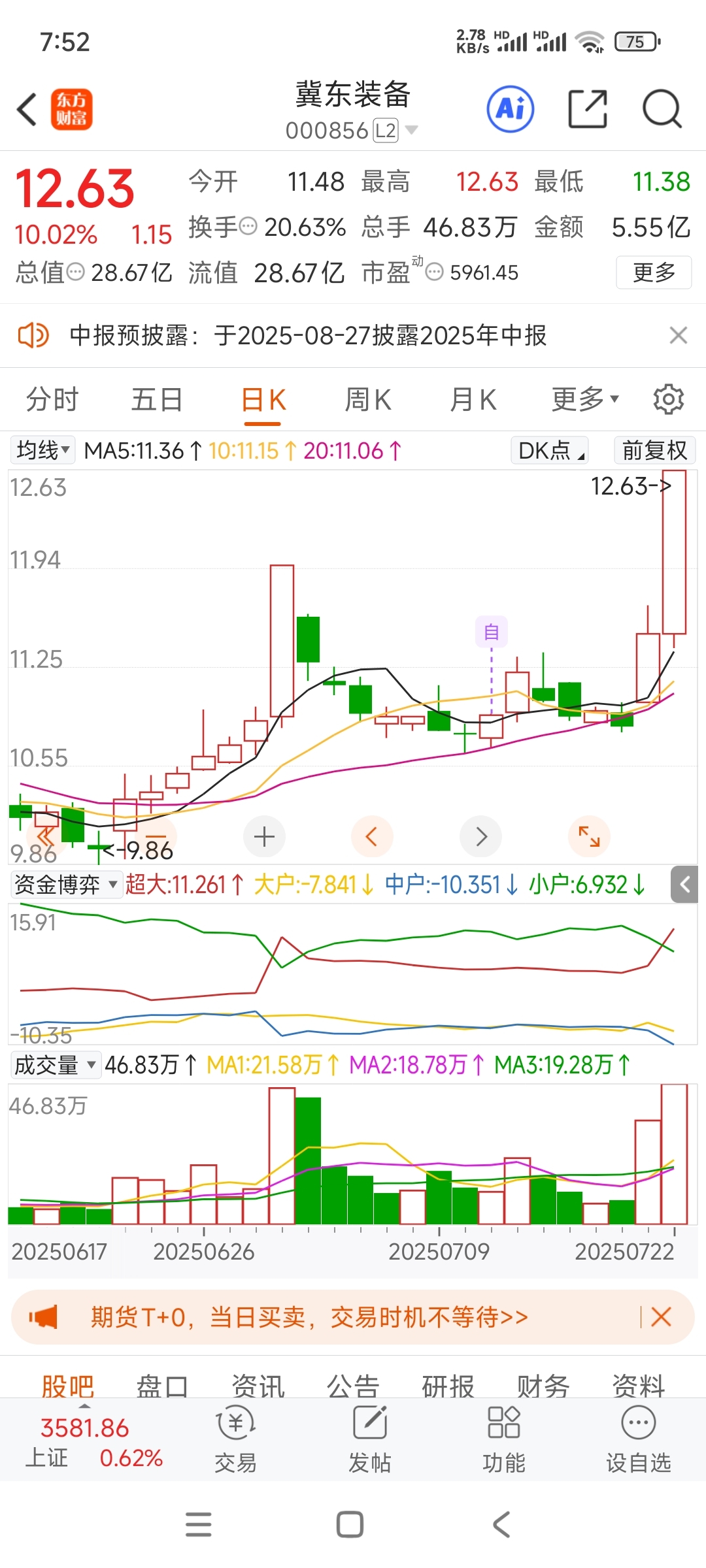The height and width of the screenshot is (1568, 706).
Task: Open stock search magnifier
Action: pos(662,109)
